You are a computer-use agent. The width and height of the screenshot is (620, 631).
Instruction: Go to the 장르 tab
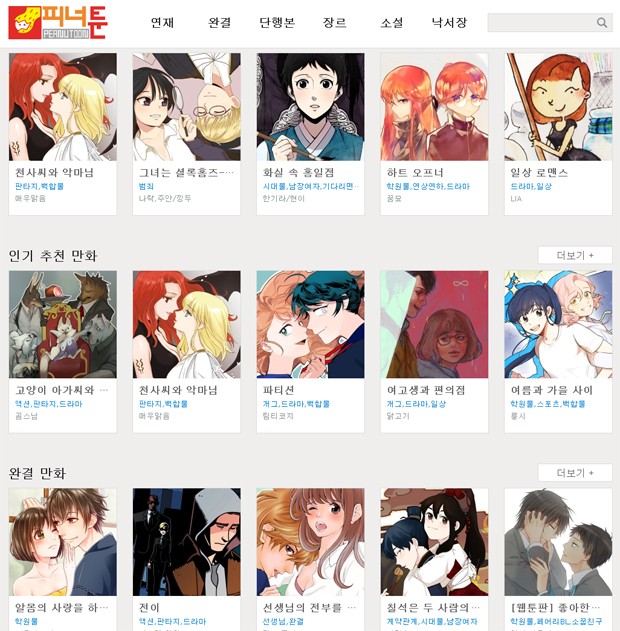coord(334,23)
